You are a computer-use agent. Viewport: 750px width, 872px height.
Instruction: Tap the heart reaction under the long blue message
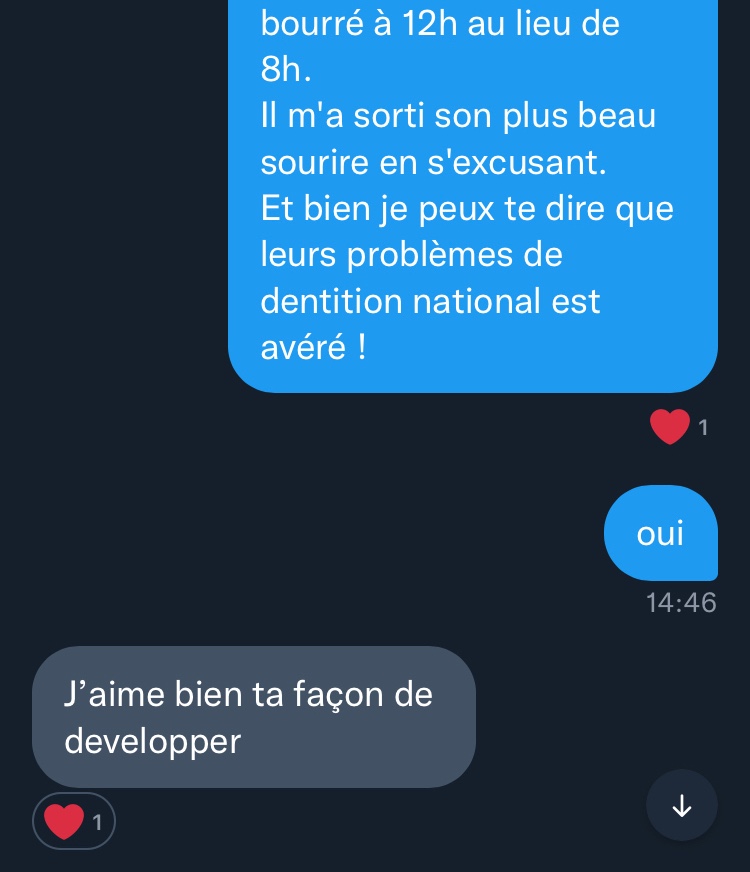[x=678, y=427]
